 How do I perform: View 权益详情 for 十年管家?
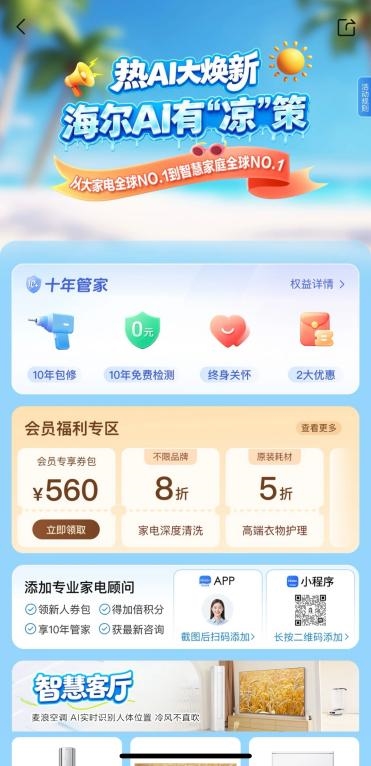[318, 284]
